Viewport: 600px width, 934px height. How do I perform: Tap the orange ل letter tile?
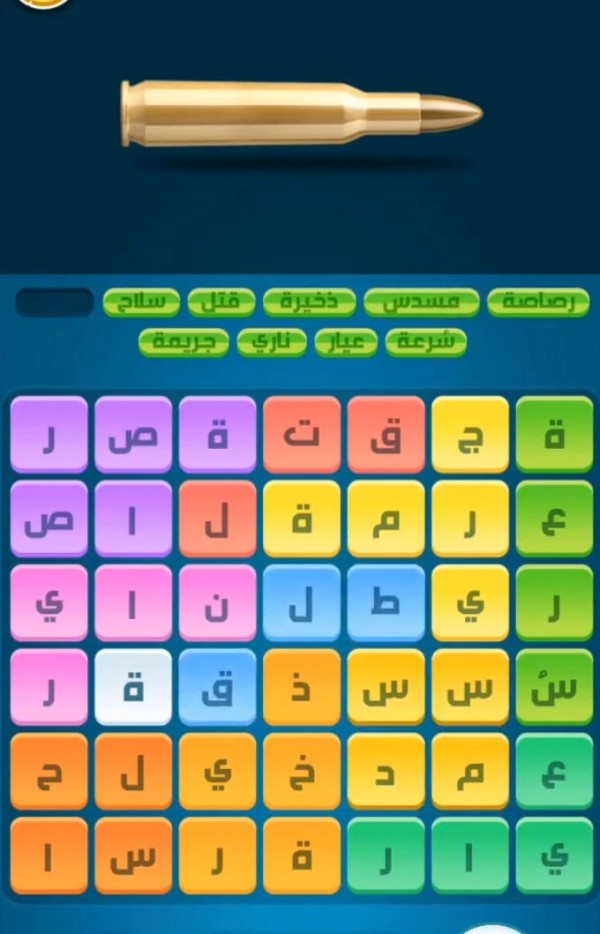click(x=134, y=771)
